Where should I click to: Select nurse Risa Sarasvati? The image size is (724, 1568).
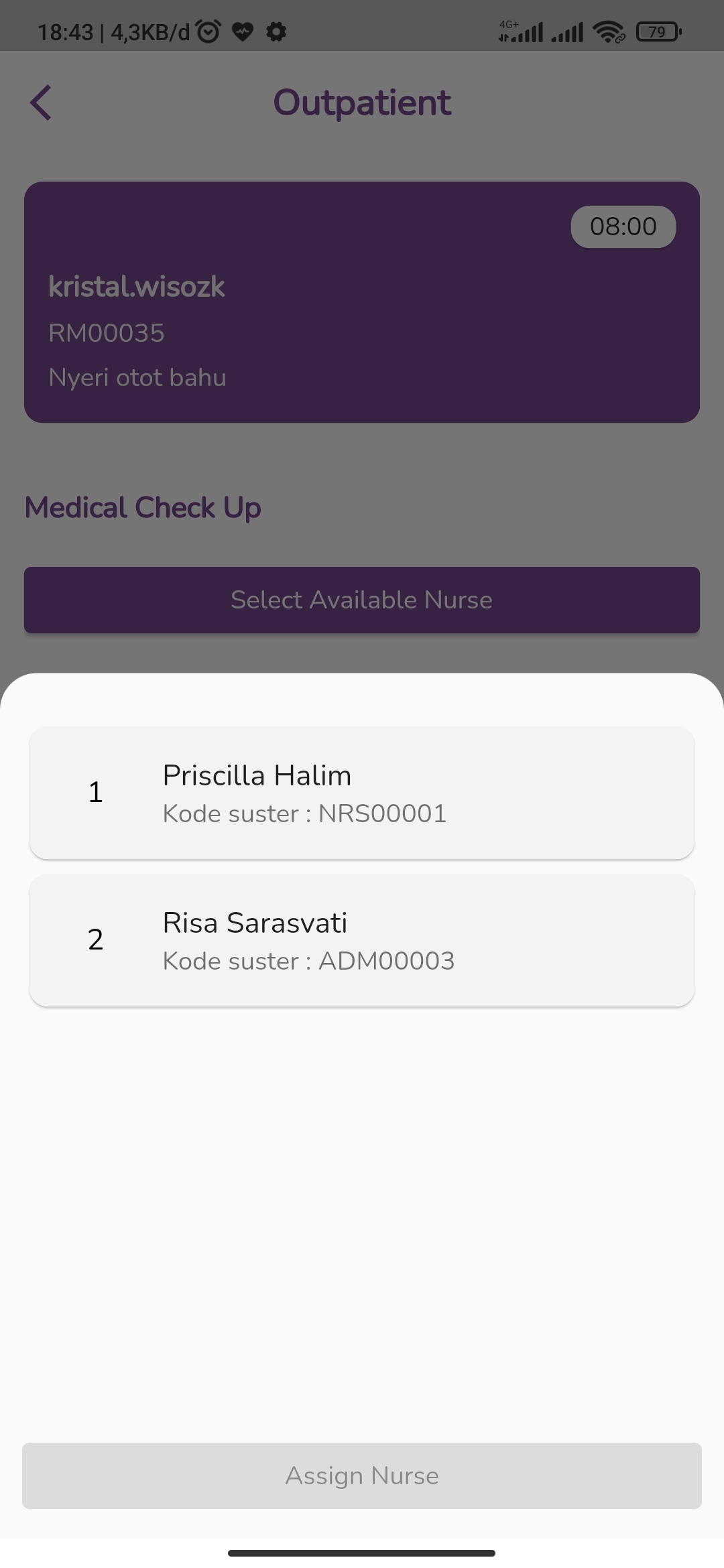point(362,939)
